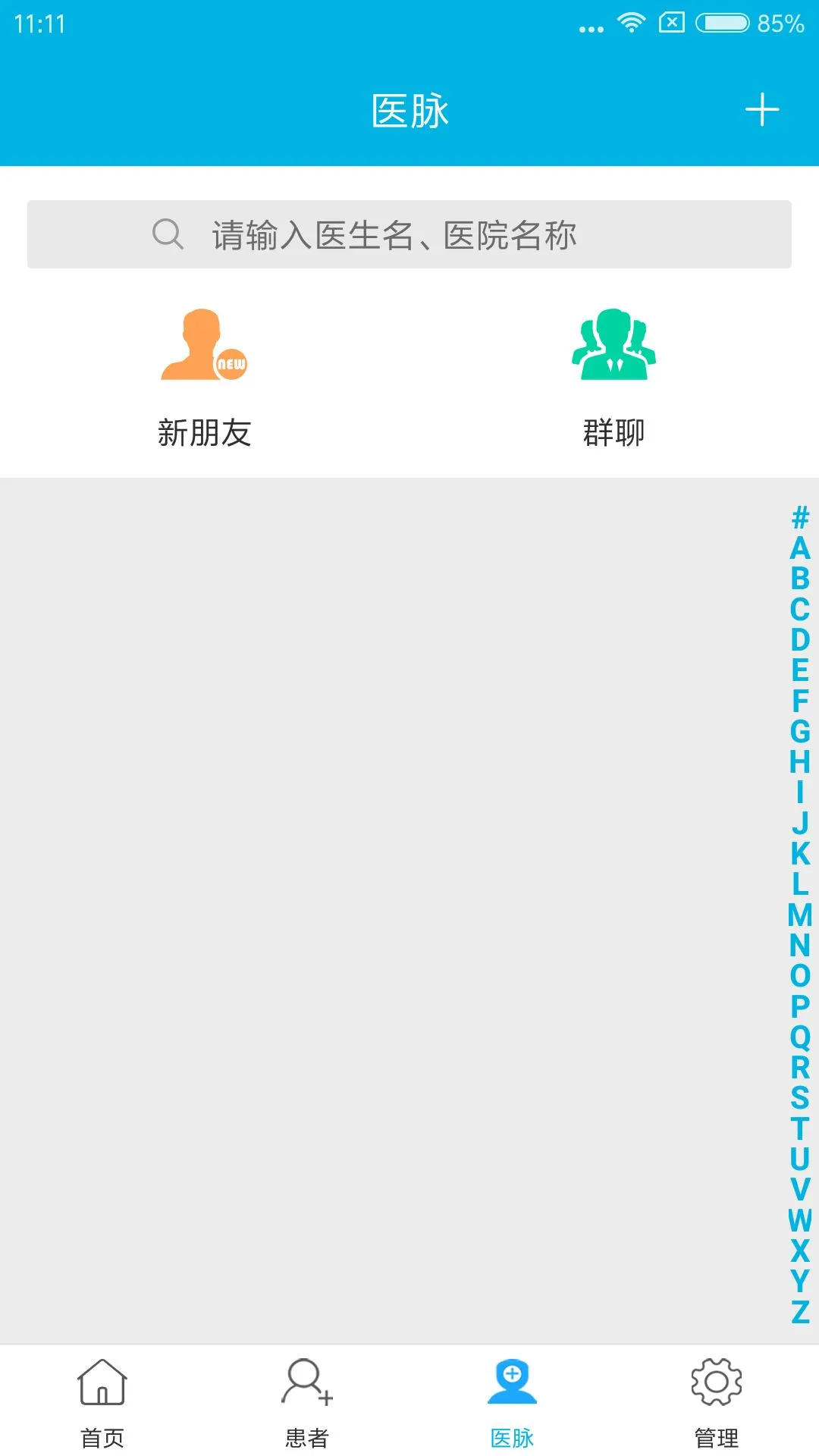The image size is (819, 1456).
Task: Jump to letter S in the index
Action: tap(800, 1098)
